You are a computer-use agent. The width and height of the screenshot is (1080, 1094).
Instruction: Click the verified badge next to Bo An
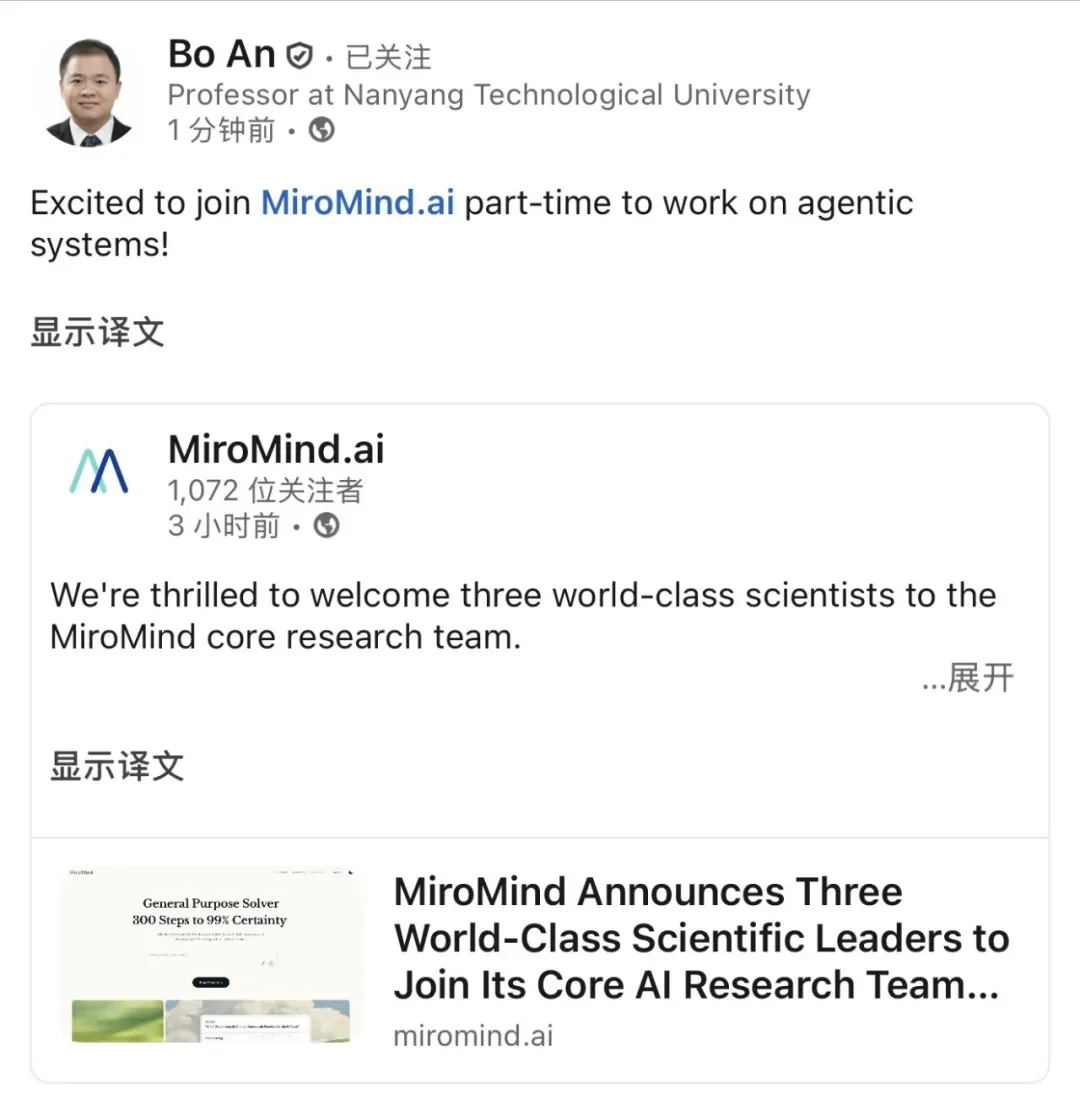298,53
